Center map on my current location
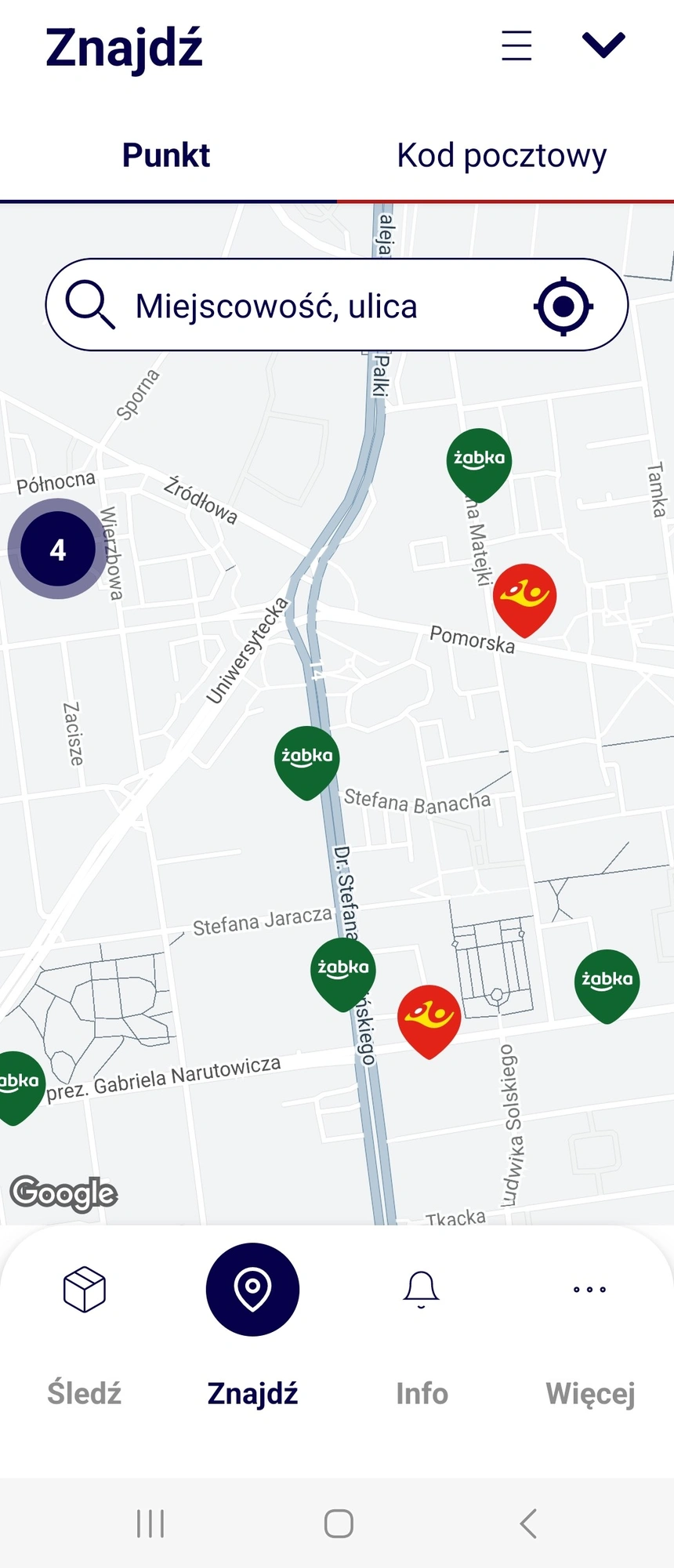The width and height of the screenshot is (674, 1568). pyautogui.click(x=563, y=306)
